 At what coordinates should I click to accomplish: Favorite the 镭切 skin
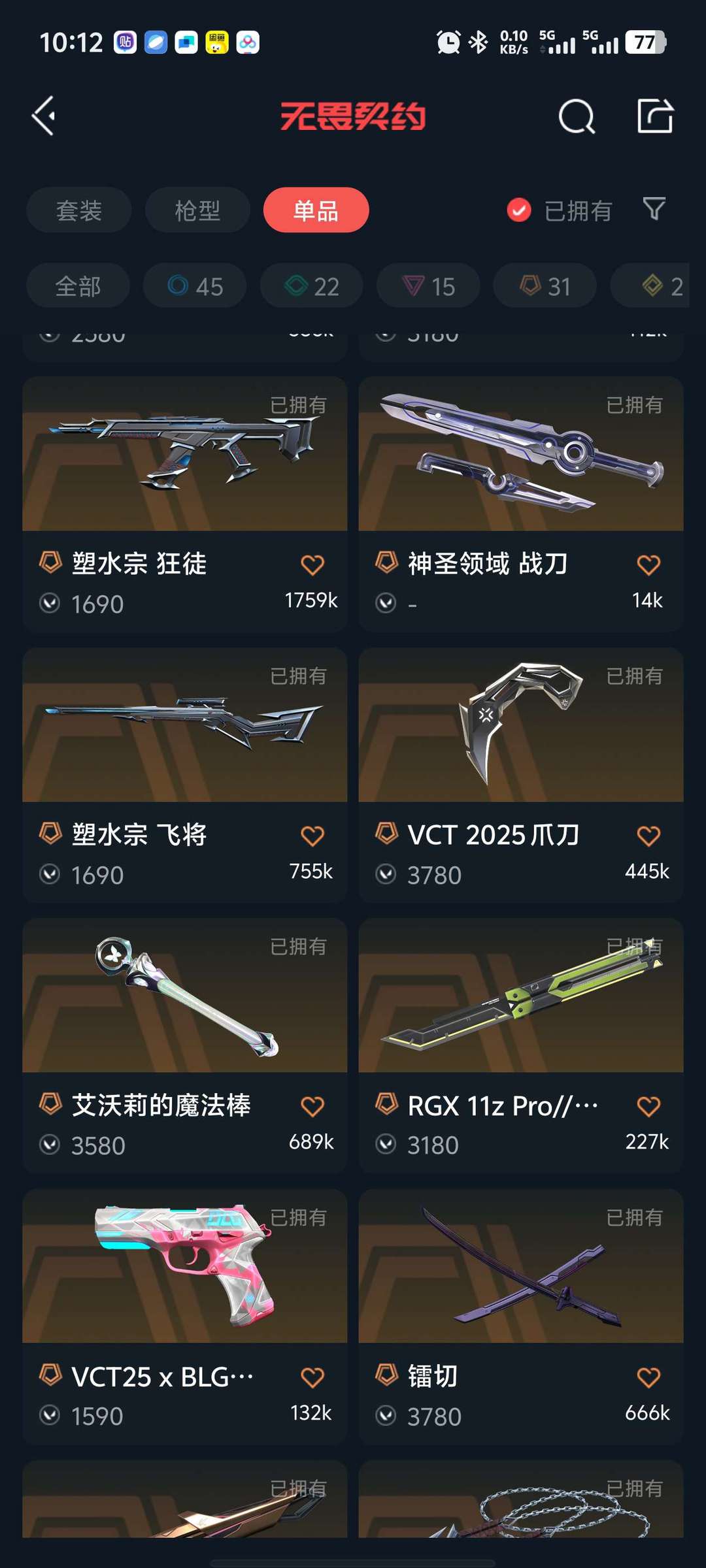click(x=648, y=1377)
